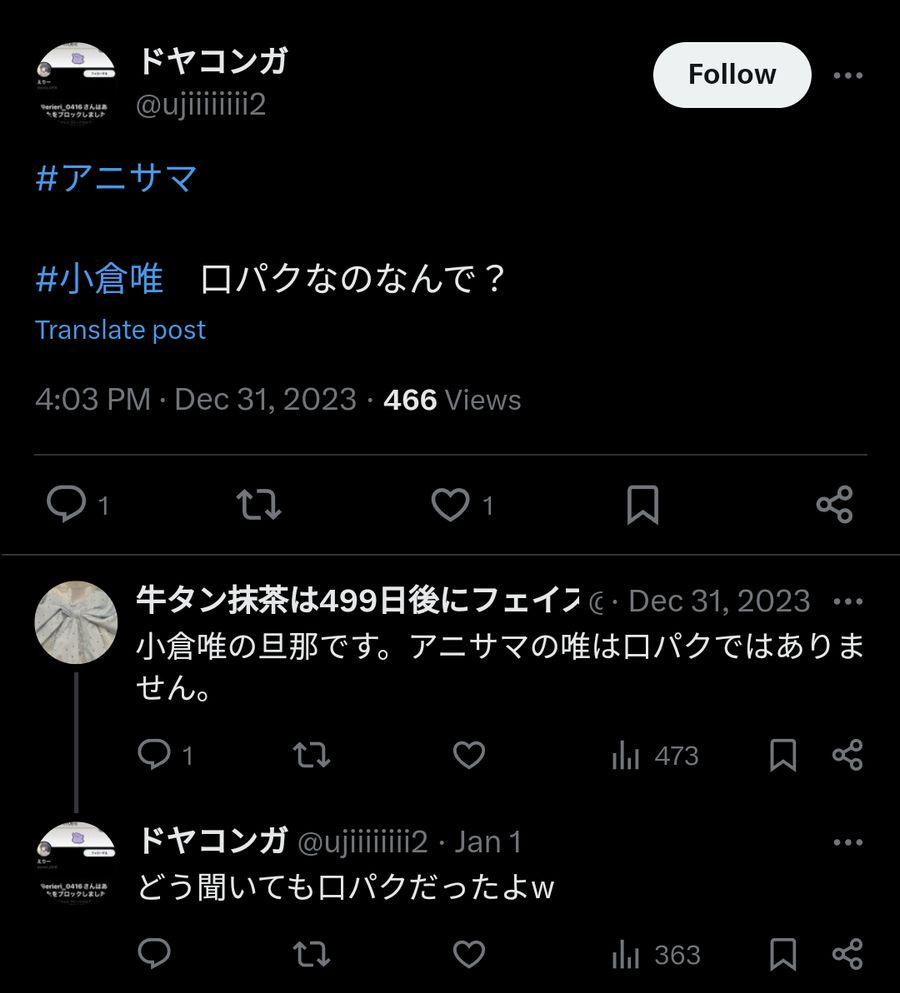Reply to 牛タン抹茶's comment
Viewport: 900px width, 993px height.
154,754
